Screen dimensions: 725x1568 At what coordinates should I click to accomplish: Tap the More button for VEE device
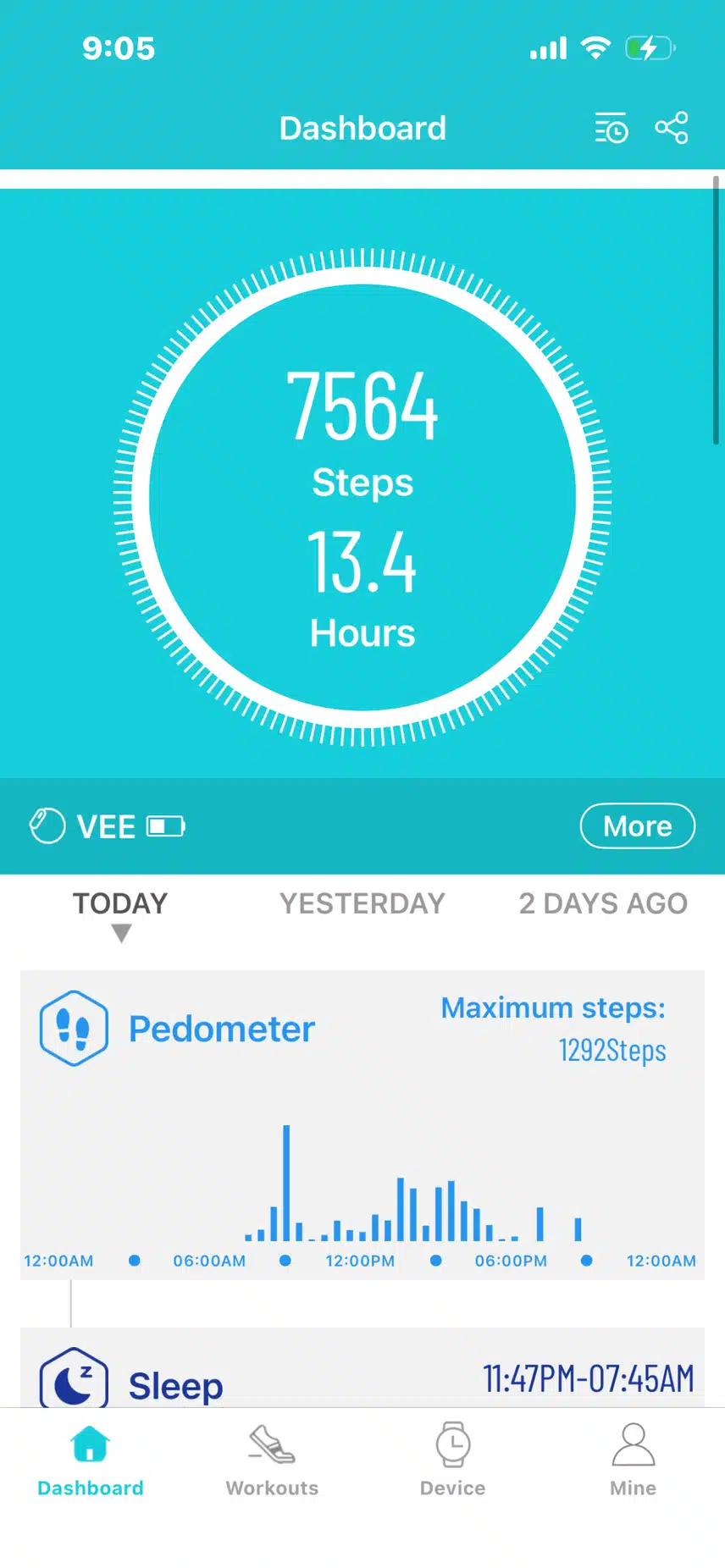click(x=637, y=825)
